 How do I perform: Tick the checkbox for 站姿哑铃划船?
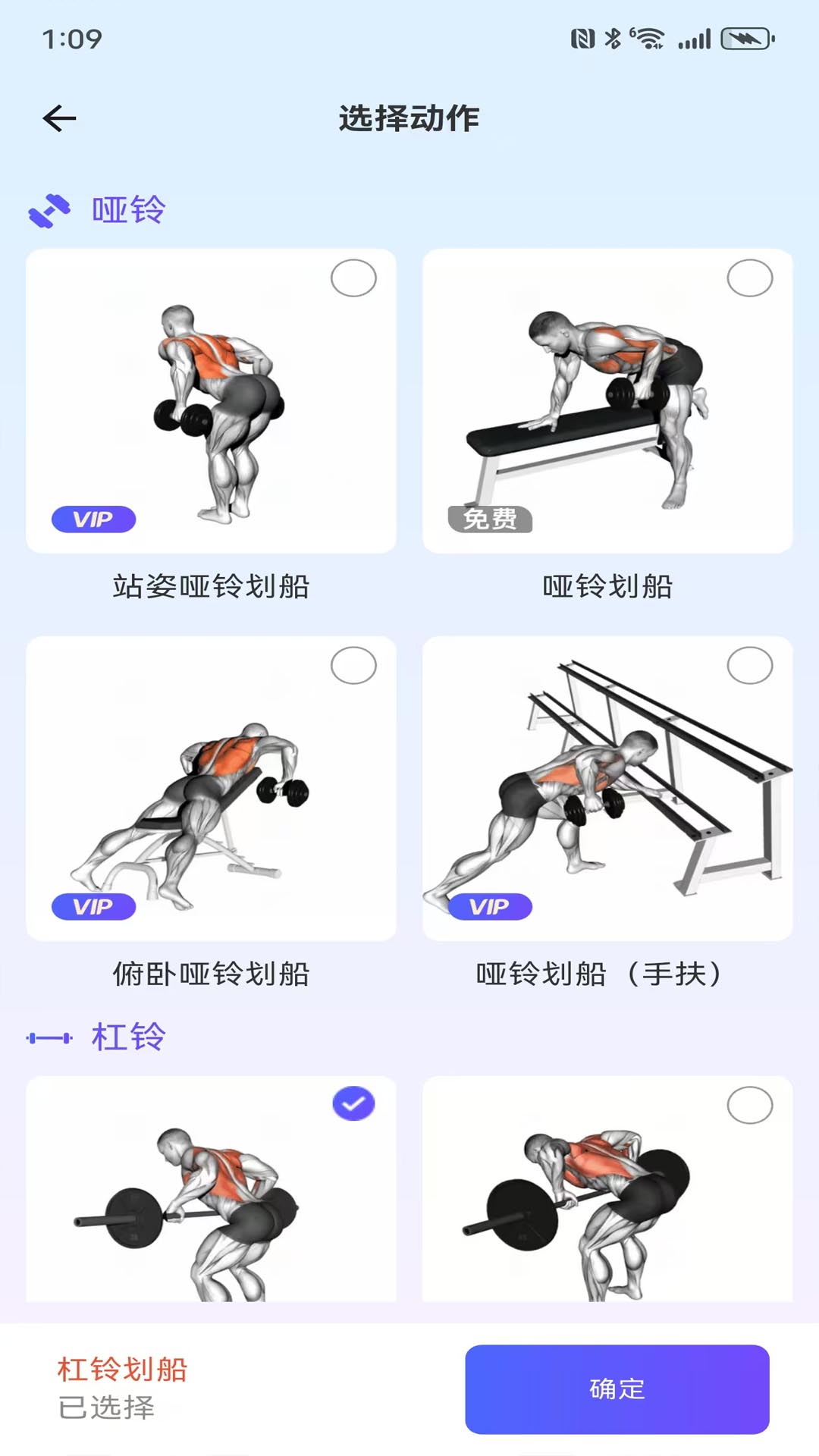pos(353,278)
